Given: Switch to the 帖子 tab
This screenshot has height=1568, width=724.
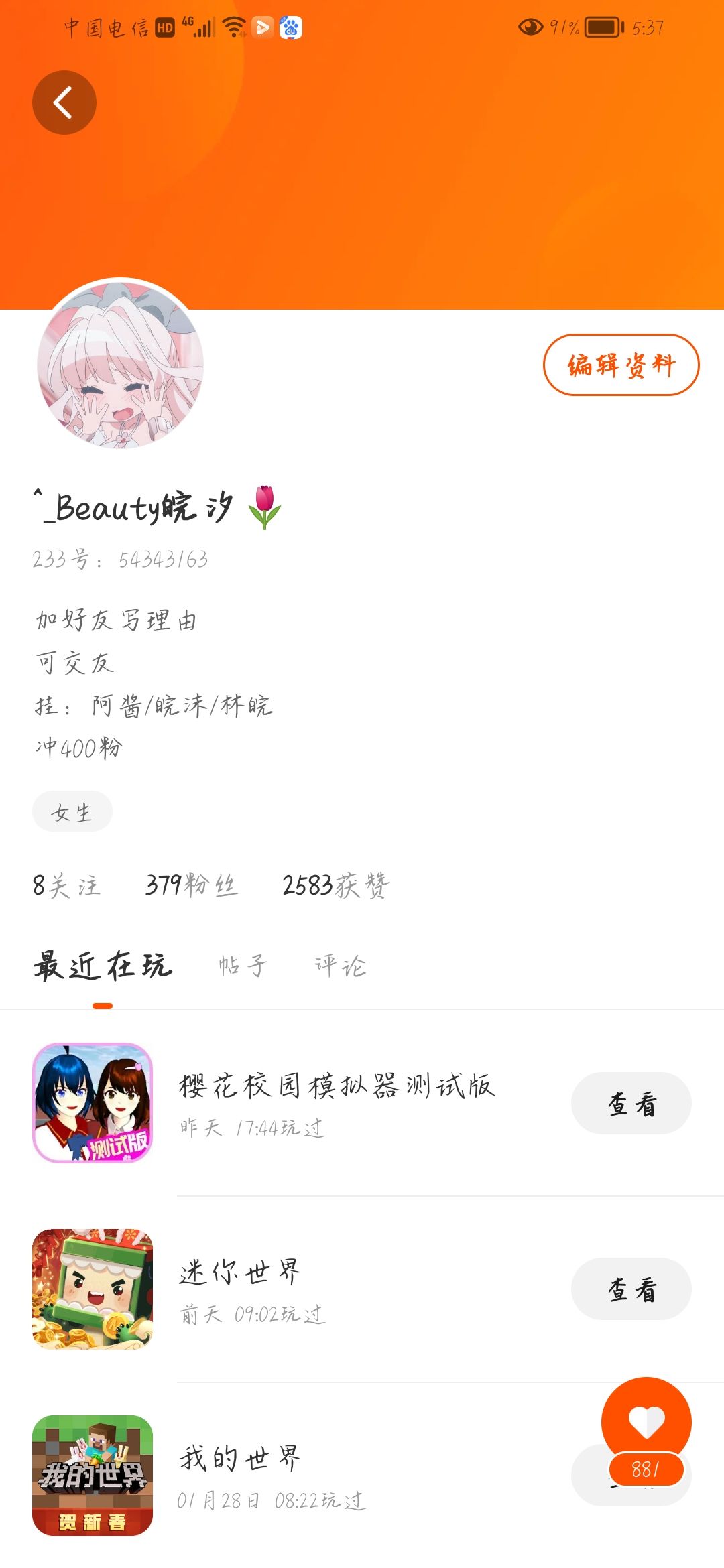Looking at the screenshot, I should click(x=243, y=966).
